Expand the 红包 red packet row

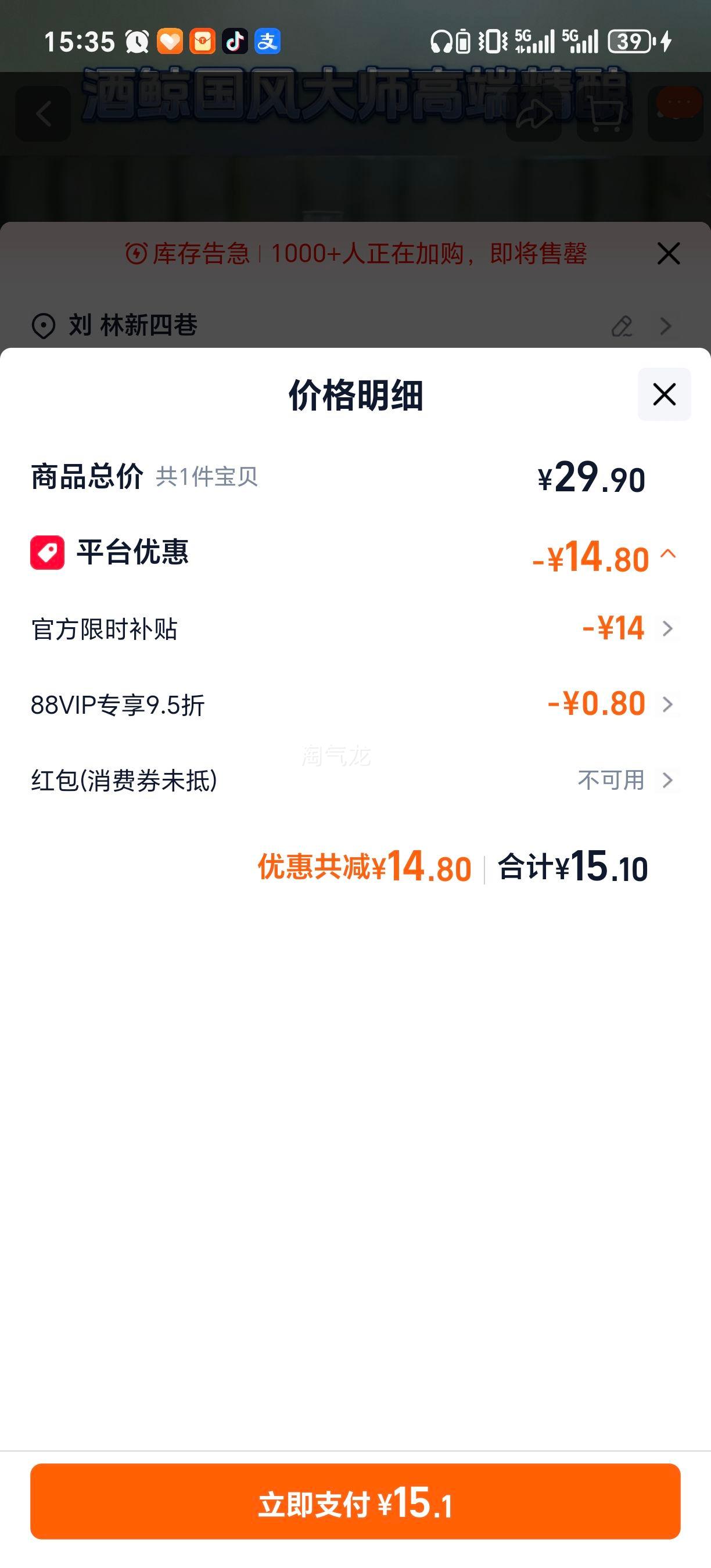point(668,781)
